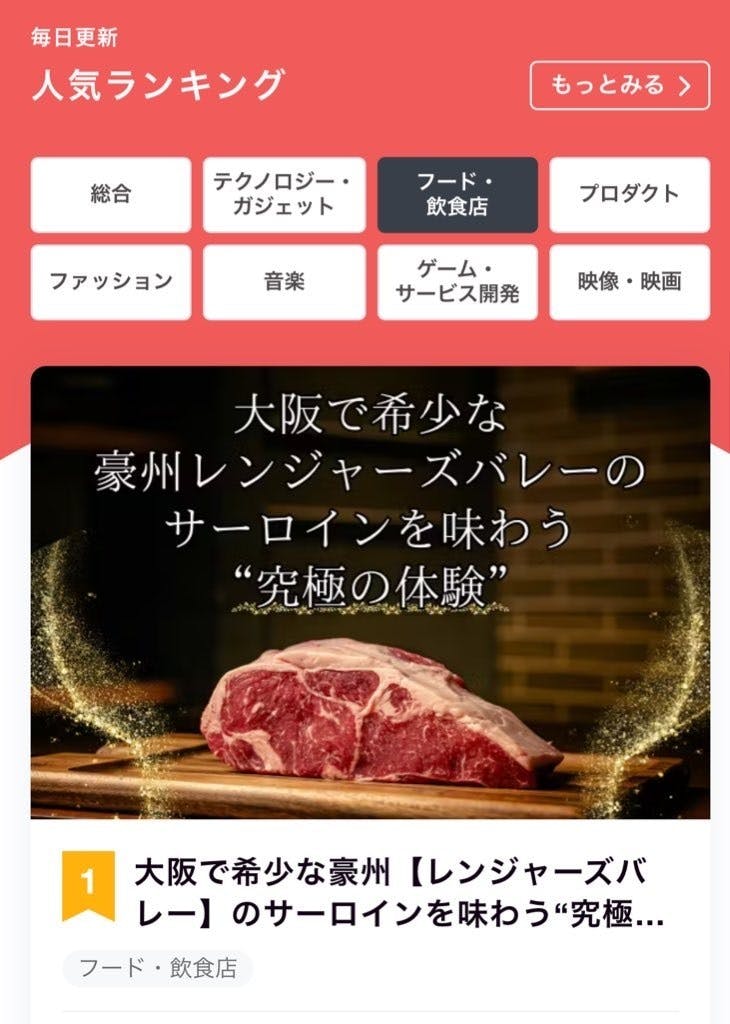The height and width of the screenshot is (1024, 730).
Task: Switch to the ファッション category
Action: click(x=110, y=282)
